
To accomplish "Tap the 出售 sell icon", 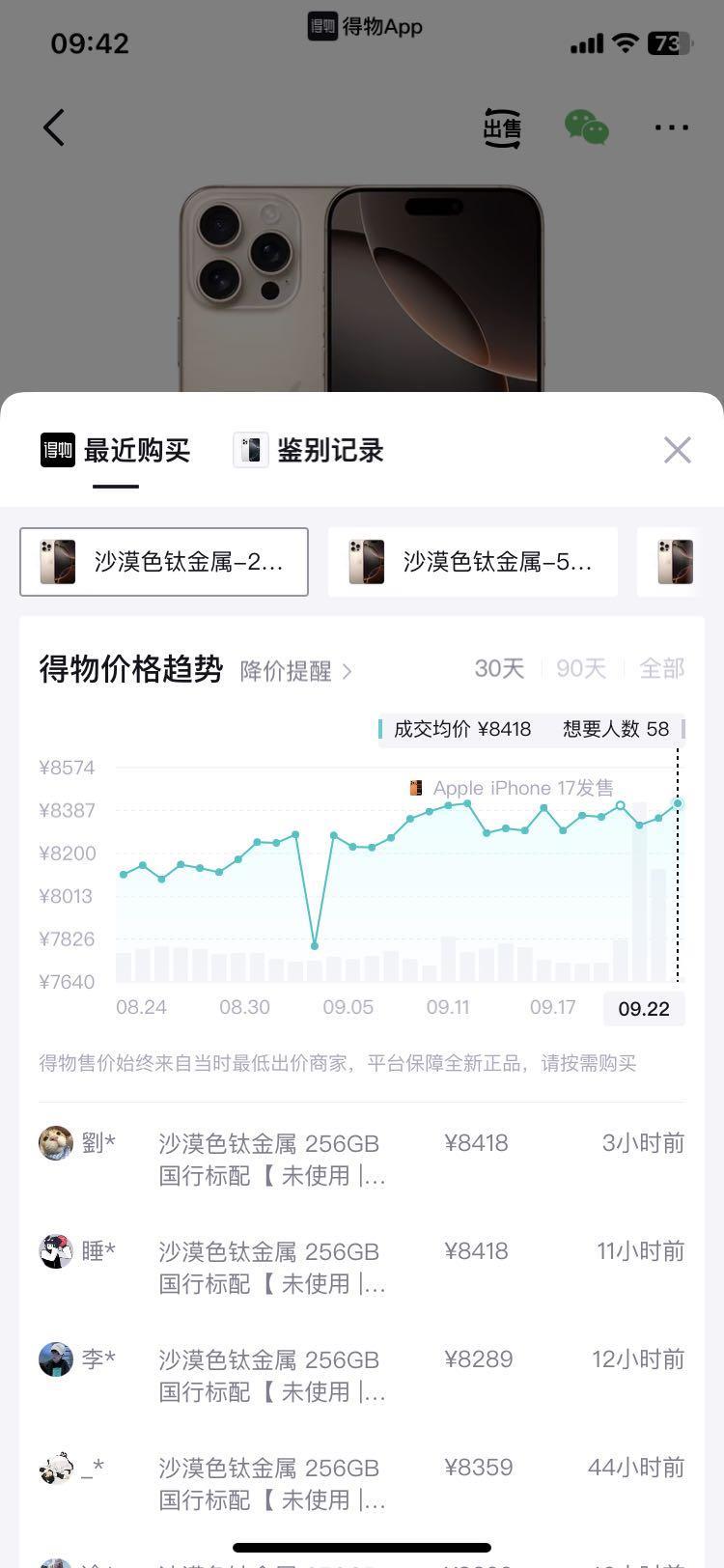I will [x=502, y=127].
